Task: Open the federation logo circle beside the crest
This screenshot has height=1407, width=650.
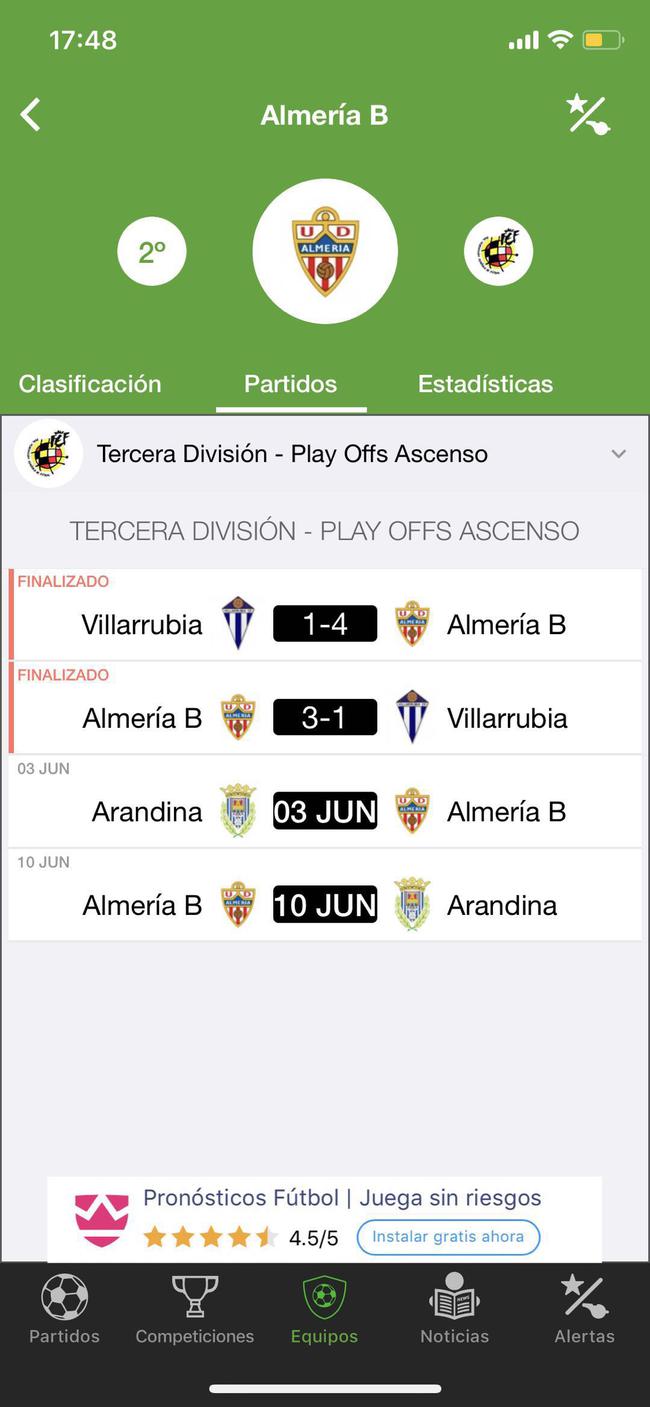Action: pos(498,252)
